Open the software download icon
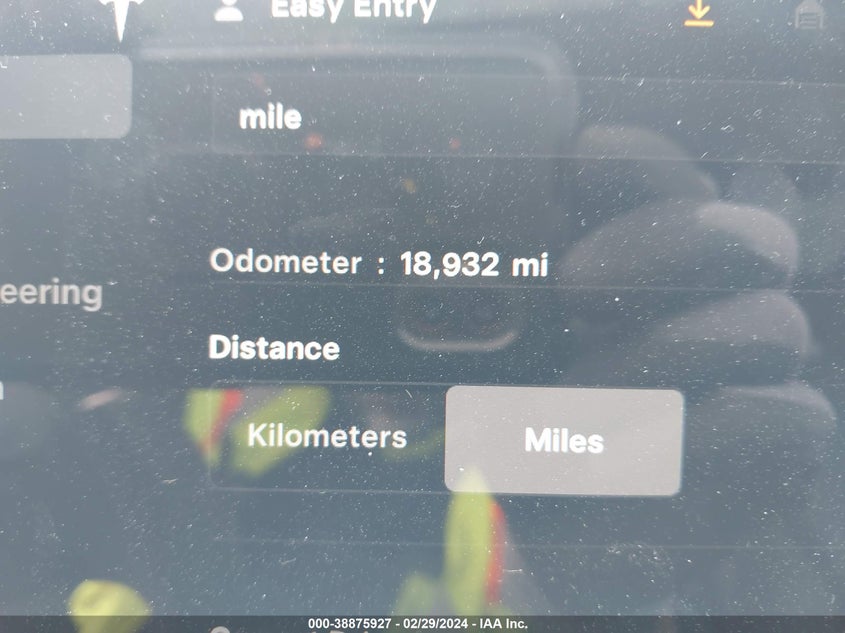Image resolution: width=845 pixels, height=633 pixels. tap(699, 12)
